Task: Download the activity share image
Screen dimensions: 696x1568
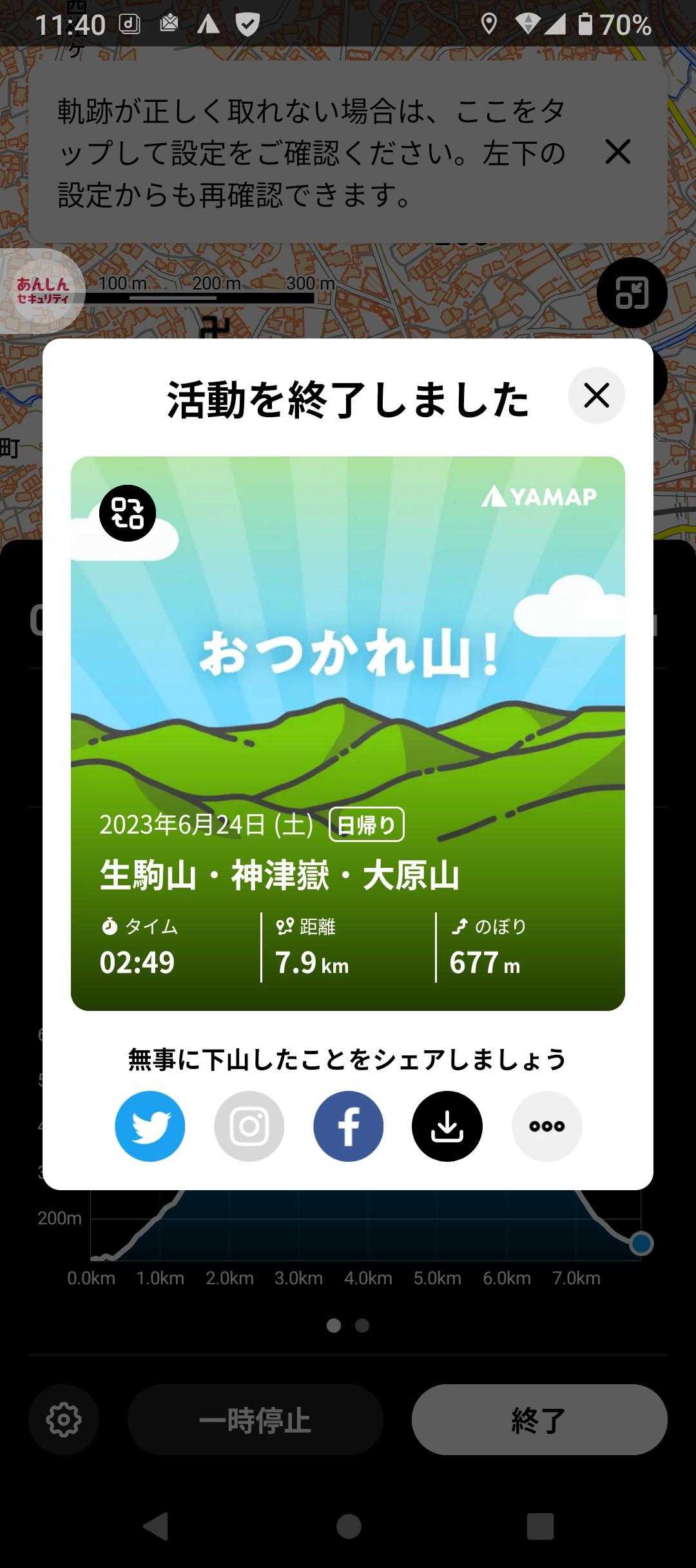Action: [x=447, y=1126]
